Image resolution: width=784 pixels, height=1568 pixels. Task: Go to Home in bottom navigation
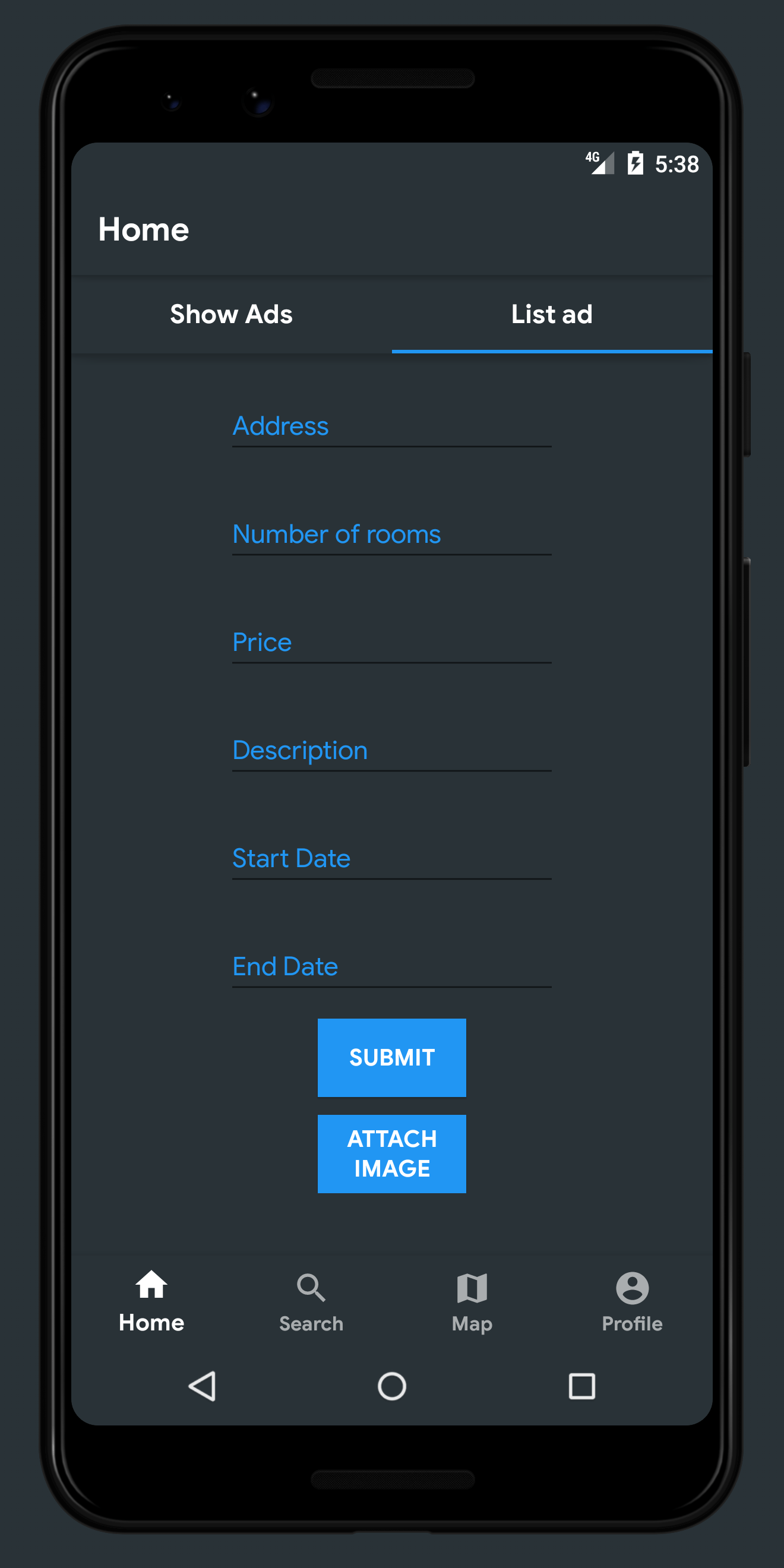tap(151, 1303)
